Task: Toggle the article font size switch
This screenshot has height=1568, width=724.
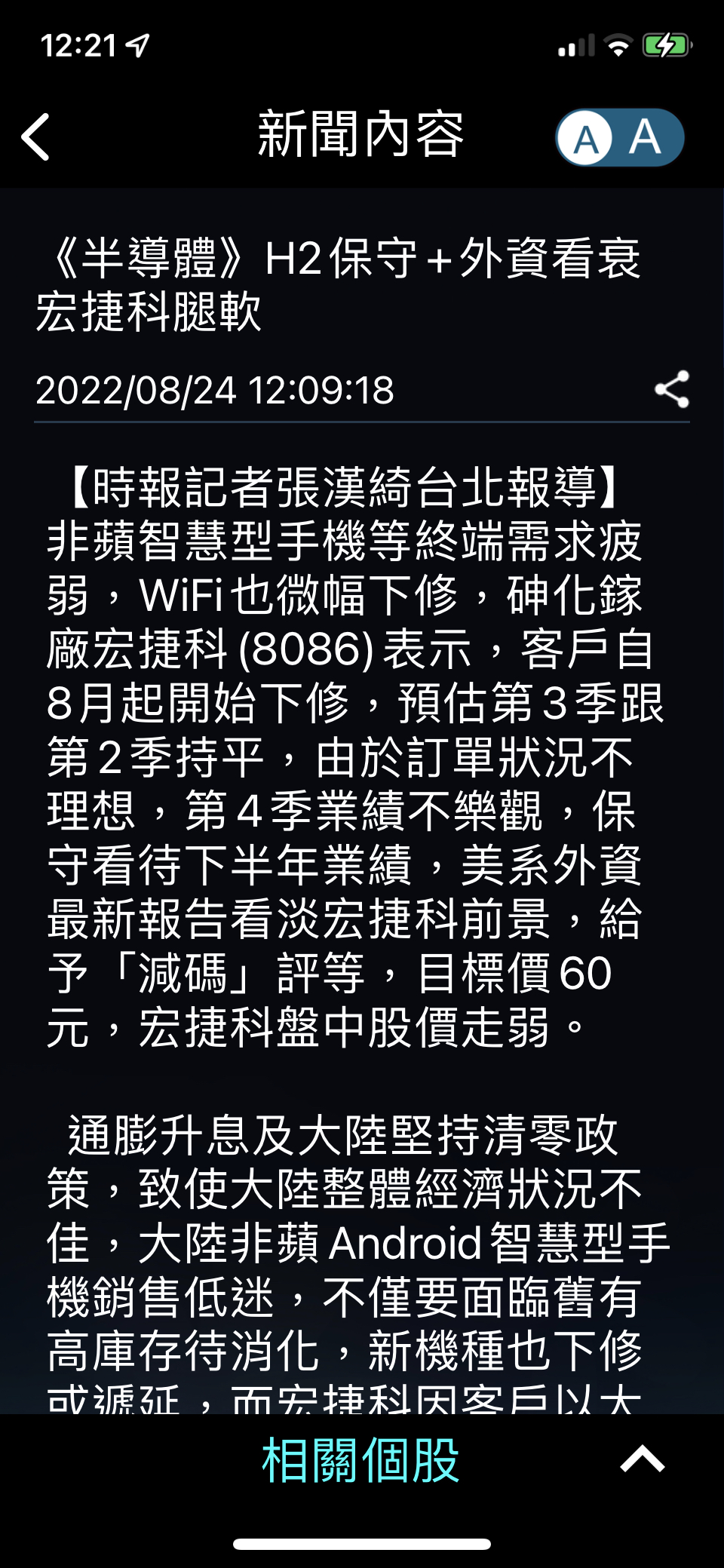Action: (x=619, y=138)
